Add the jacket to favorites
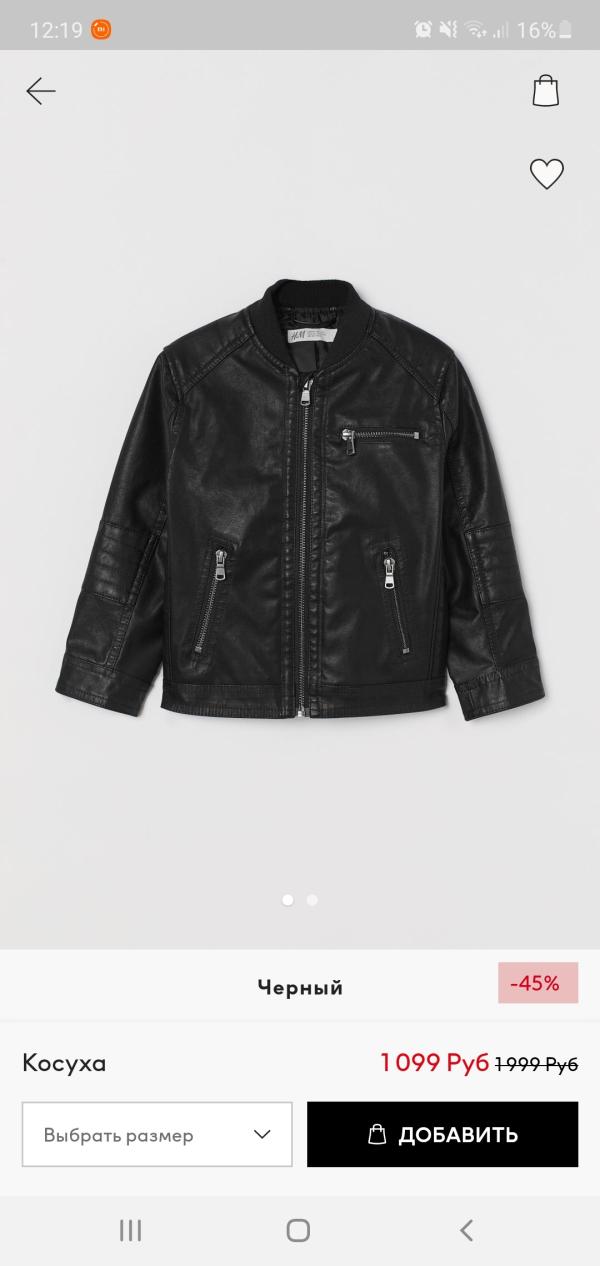 (x=546, y=174)
